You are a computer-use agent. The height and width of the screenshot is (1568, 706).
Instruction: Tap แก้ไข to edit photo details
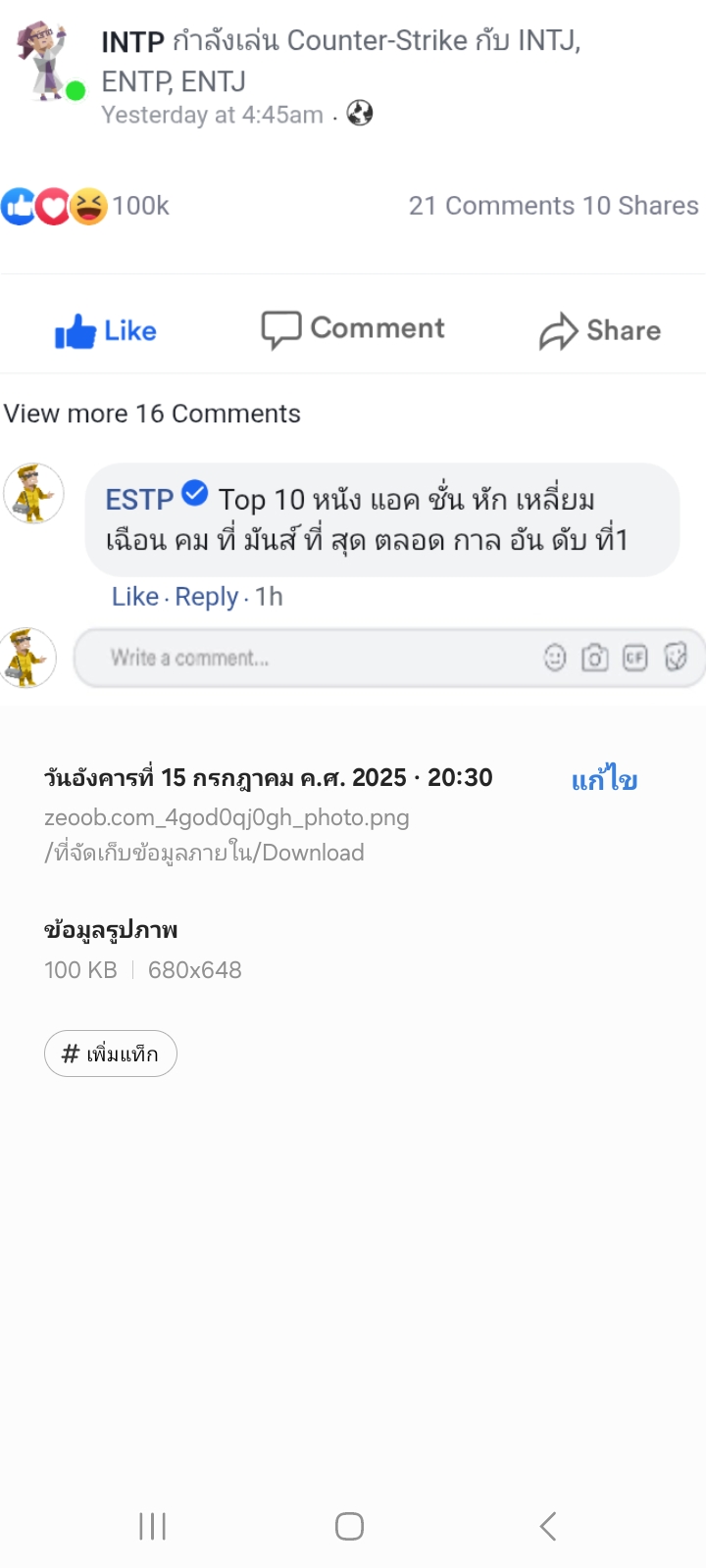tap(604, 780)
